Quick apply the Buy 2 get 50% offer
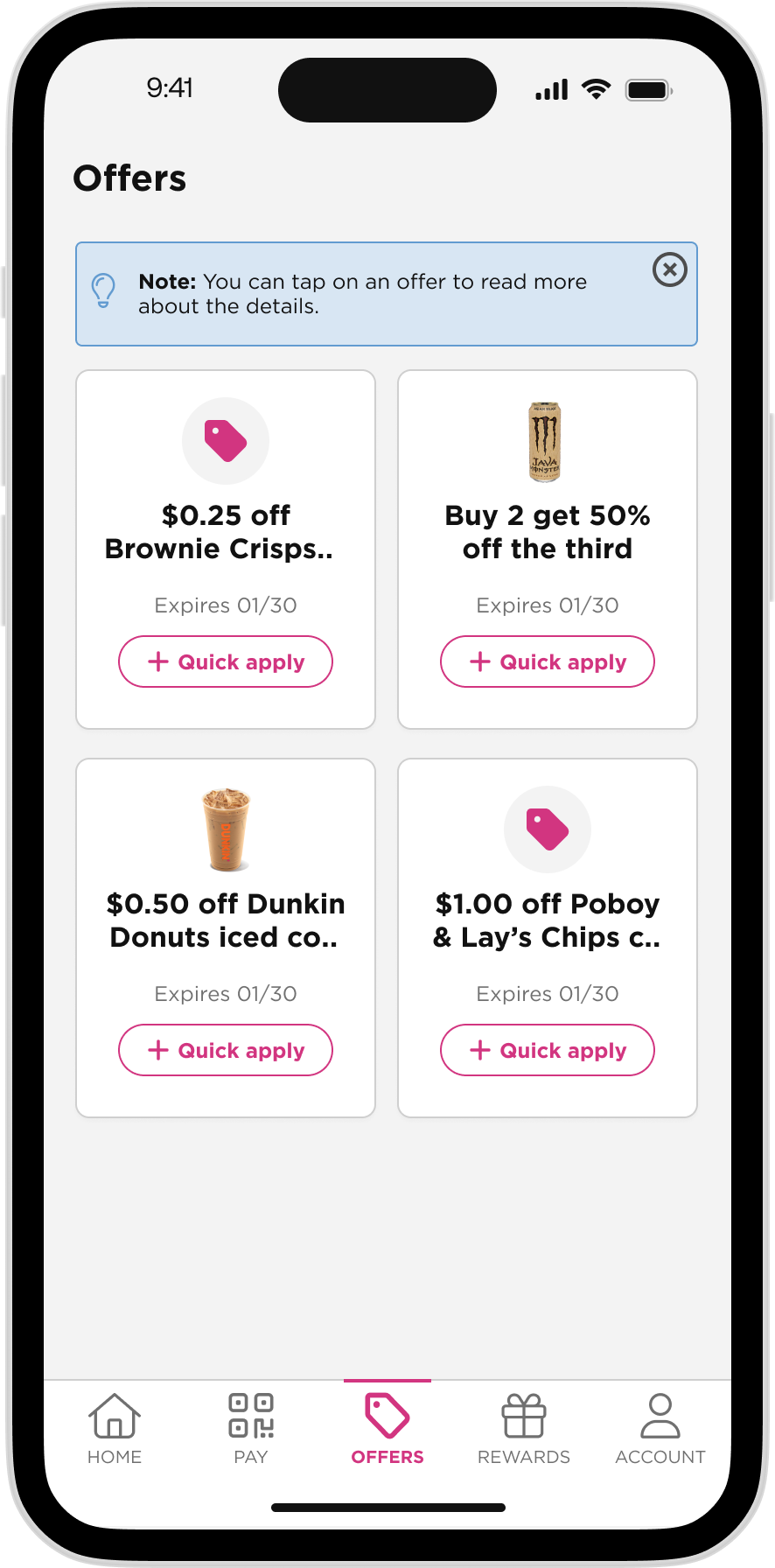Viewport: 775px width, 1568px height. pyautogui.click(x=547, y=661)
